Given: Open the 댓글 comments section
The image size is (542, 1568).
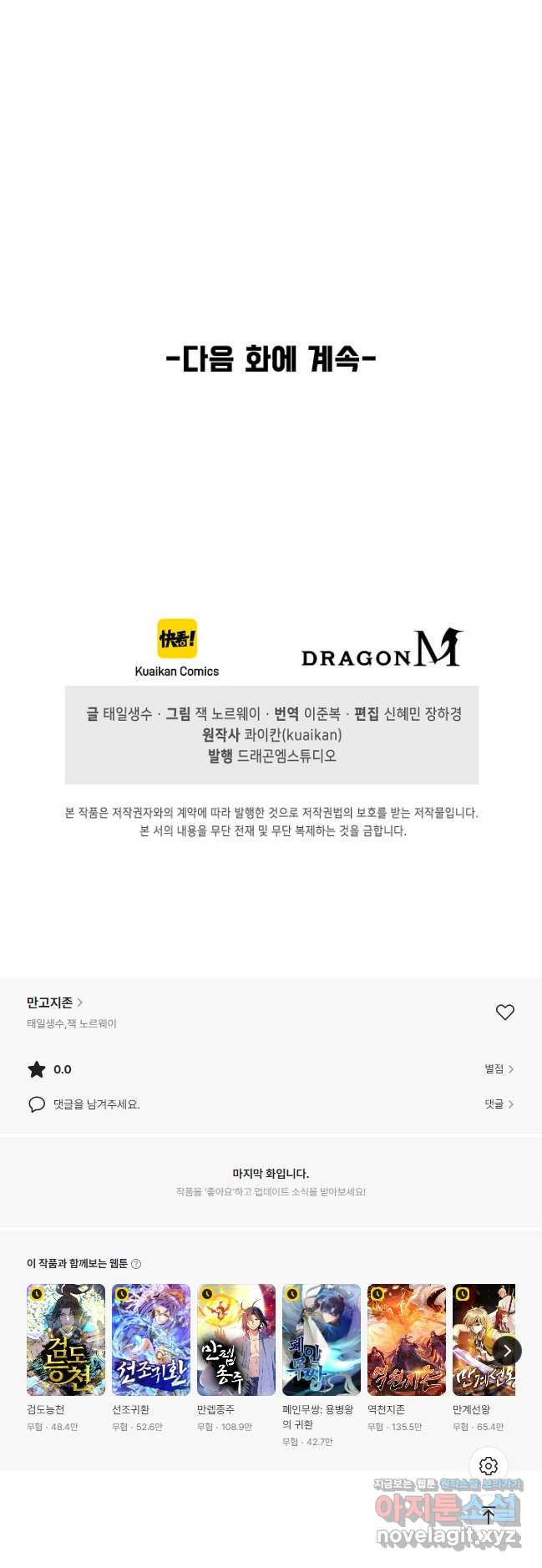Looking at the screenshot, I should [x=499, y=1104].
